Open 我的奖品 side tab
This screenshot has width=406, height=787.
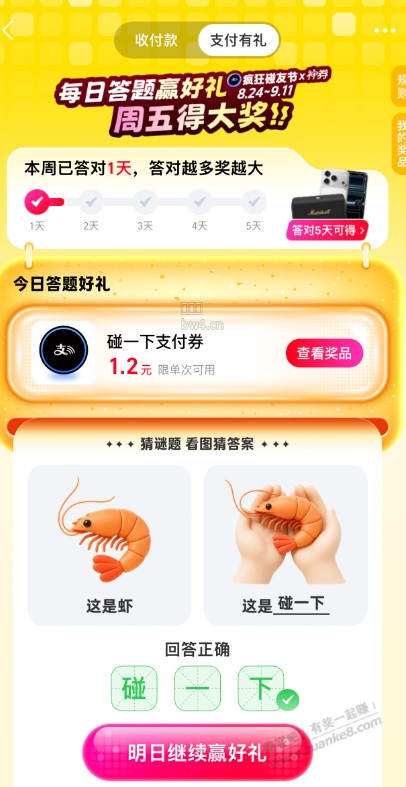399,143
